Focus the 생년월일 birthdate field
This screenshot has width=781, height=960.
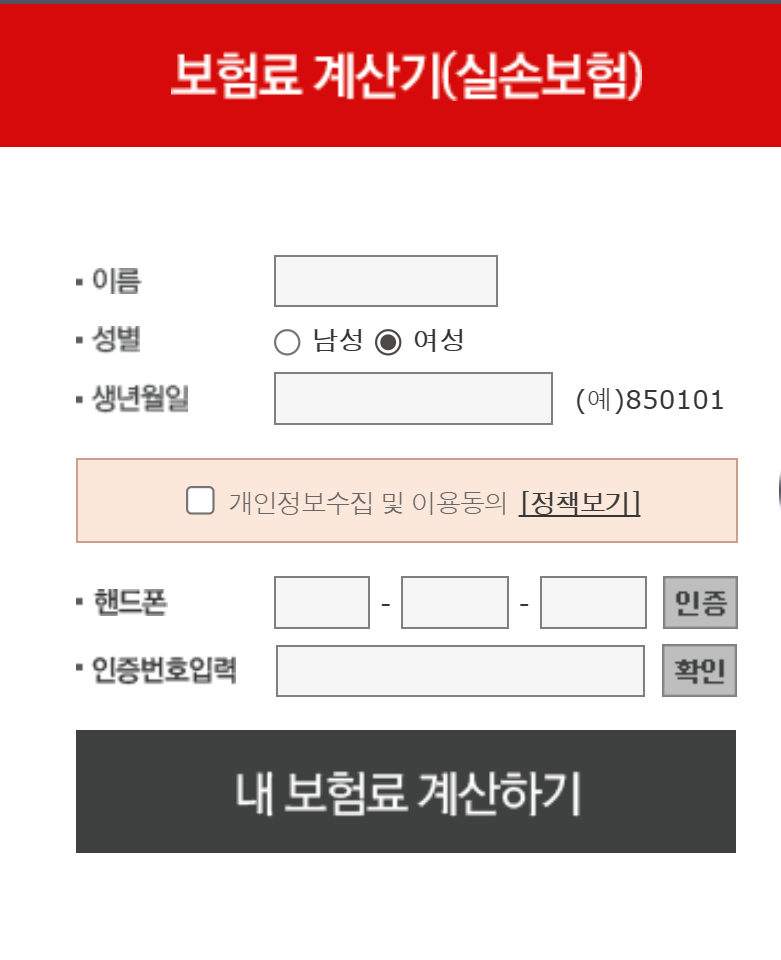pos(413,399)
